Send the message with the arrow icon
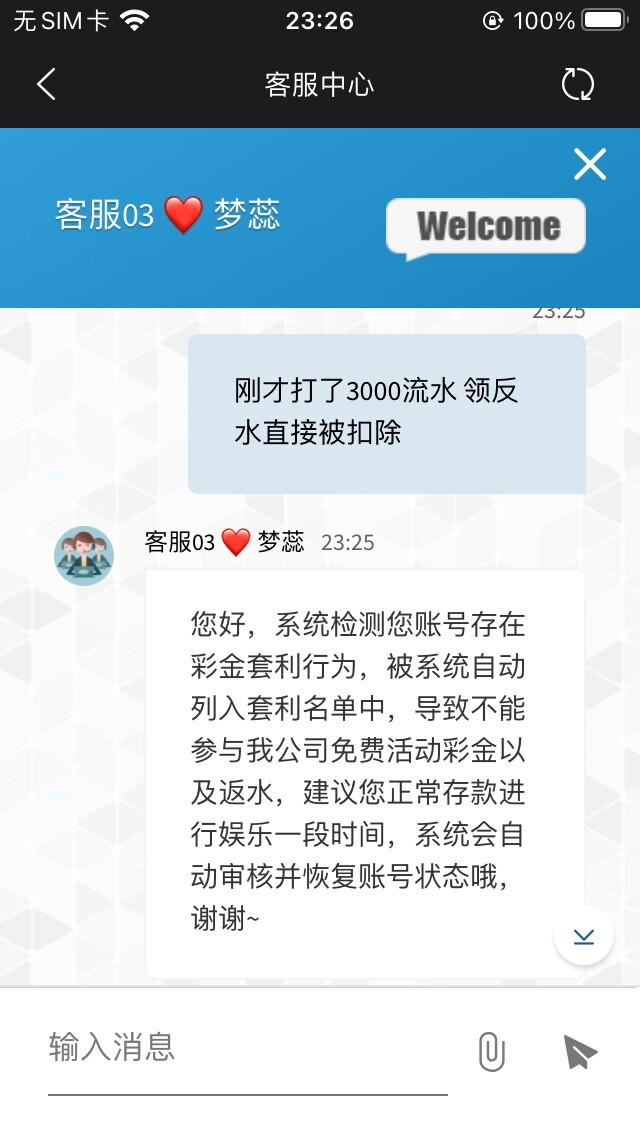Image resolution: width=640 pixels, height=1136 pixels. click(580, 1052)
